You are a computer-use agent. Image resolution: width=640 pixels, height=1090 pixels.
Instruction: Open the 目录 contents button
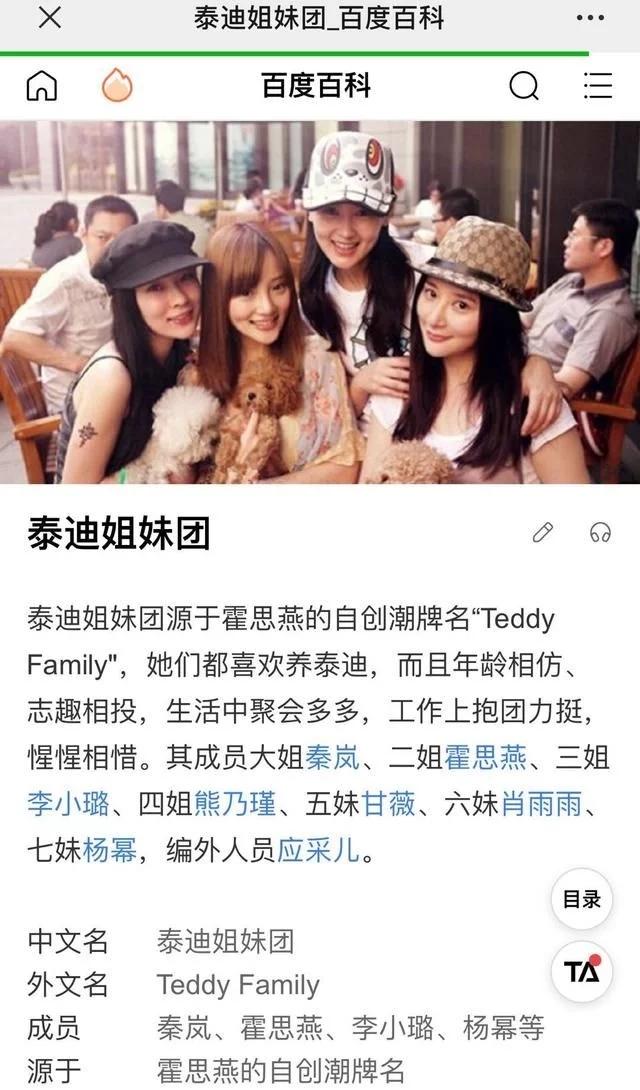(582, 899)
